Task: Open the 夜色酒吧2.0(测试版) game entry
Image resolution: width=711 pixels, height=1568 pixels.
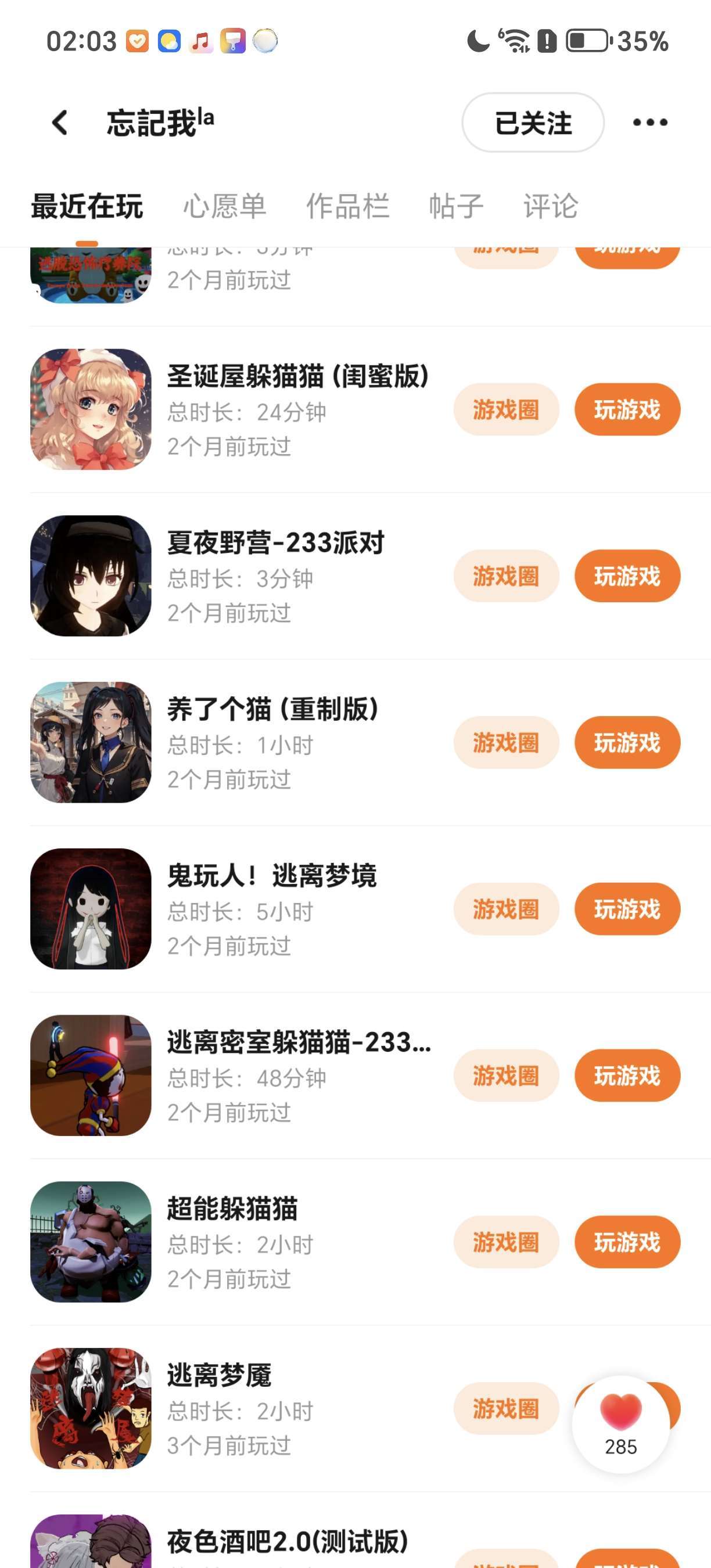Action: click(x=287, y=1541)
